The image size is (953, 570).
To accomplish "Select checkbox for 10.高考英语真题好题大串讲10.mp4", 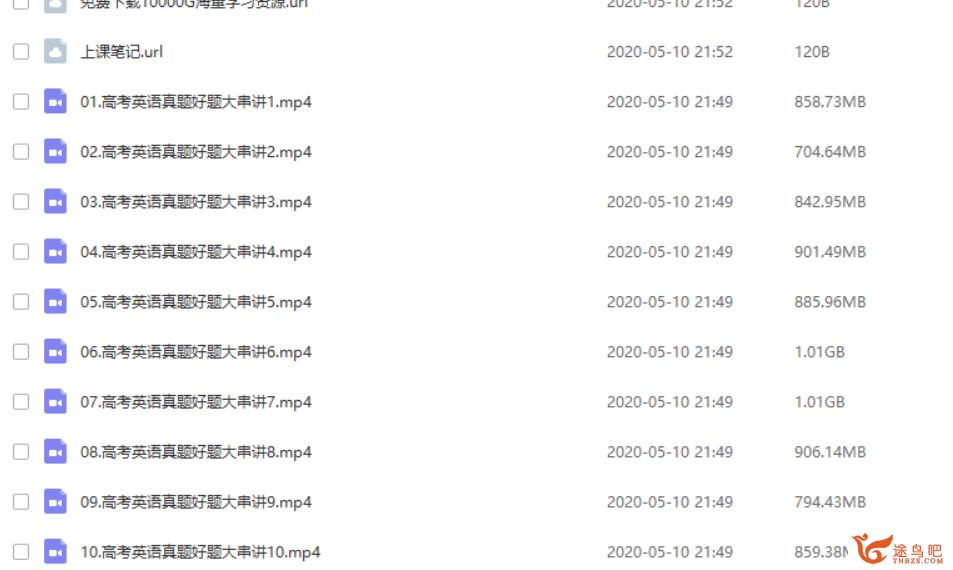I will (21, 552).
